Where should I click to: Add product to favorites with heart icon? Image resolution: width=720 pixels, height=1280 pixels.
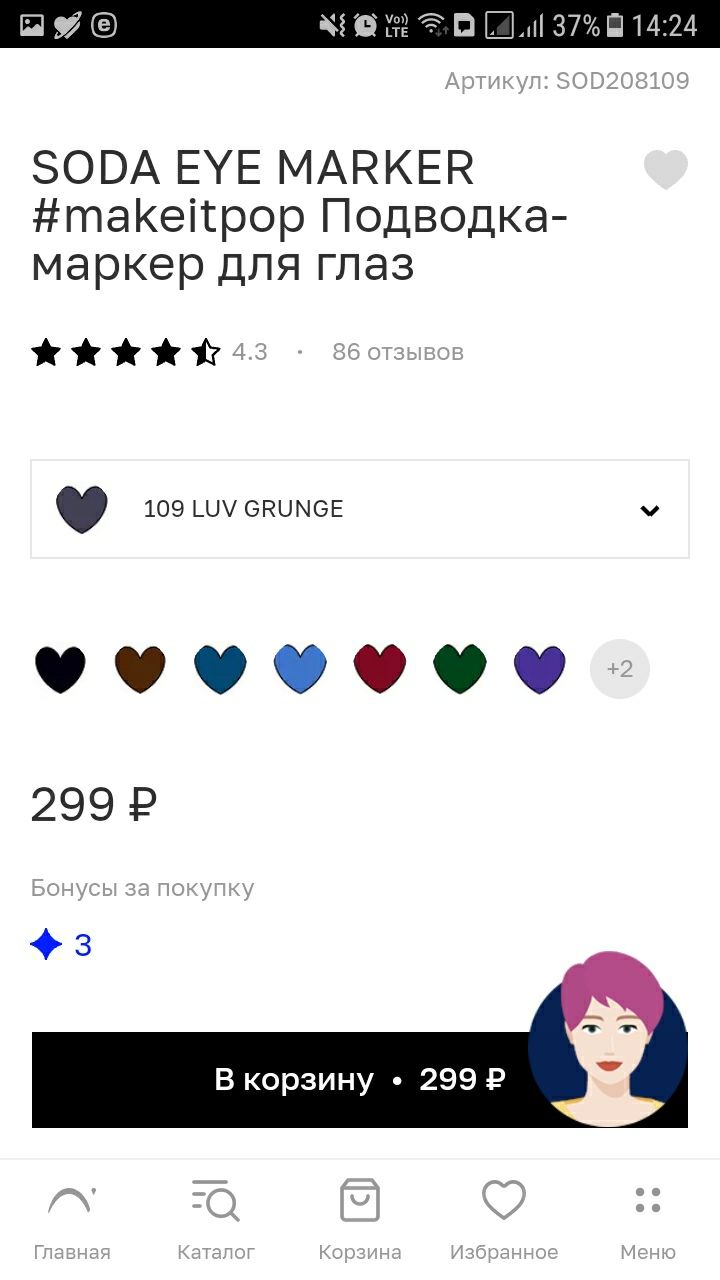click(665, 170)
